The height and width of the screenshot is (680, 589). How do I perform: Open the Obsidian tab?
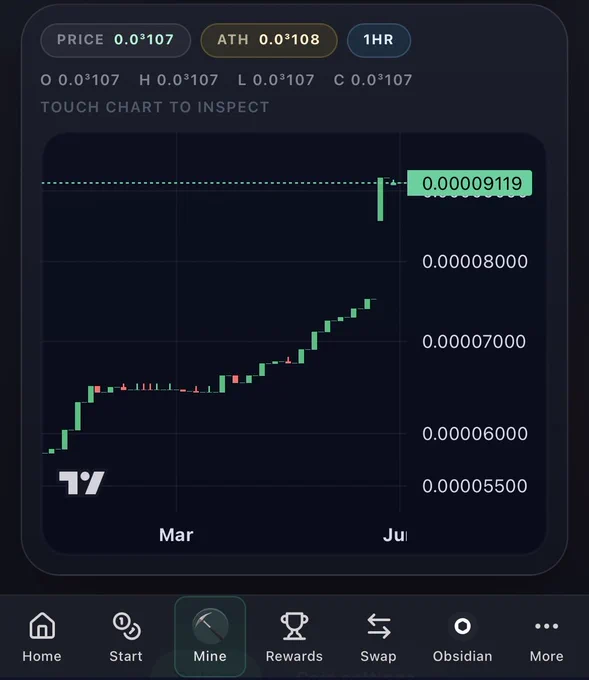pyautogui.click(x=462, y=637)
